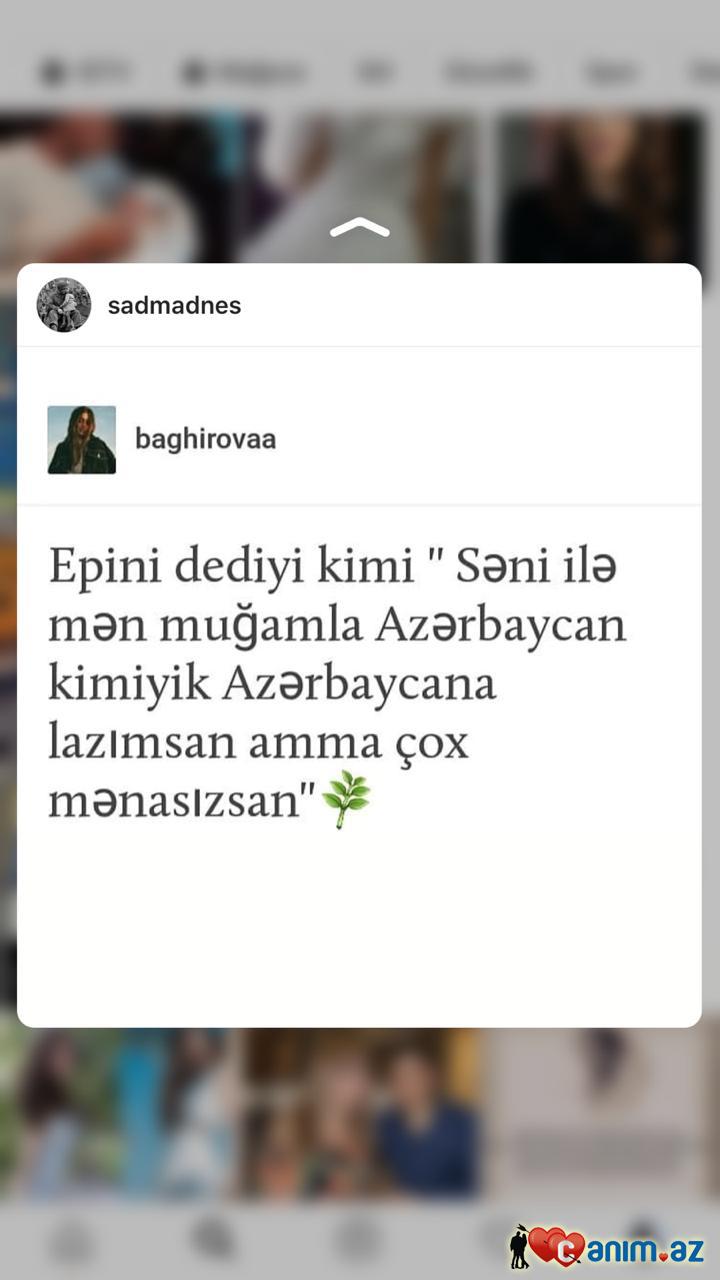Open the sadmadnes profile picture
This screenshot has width=720, height=1280.
click(x=64, y=305)
